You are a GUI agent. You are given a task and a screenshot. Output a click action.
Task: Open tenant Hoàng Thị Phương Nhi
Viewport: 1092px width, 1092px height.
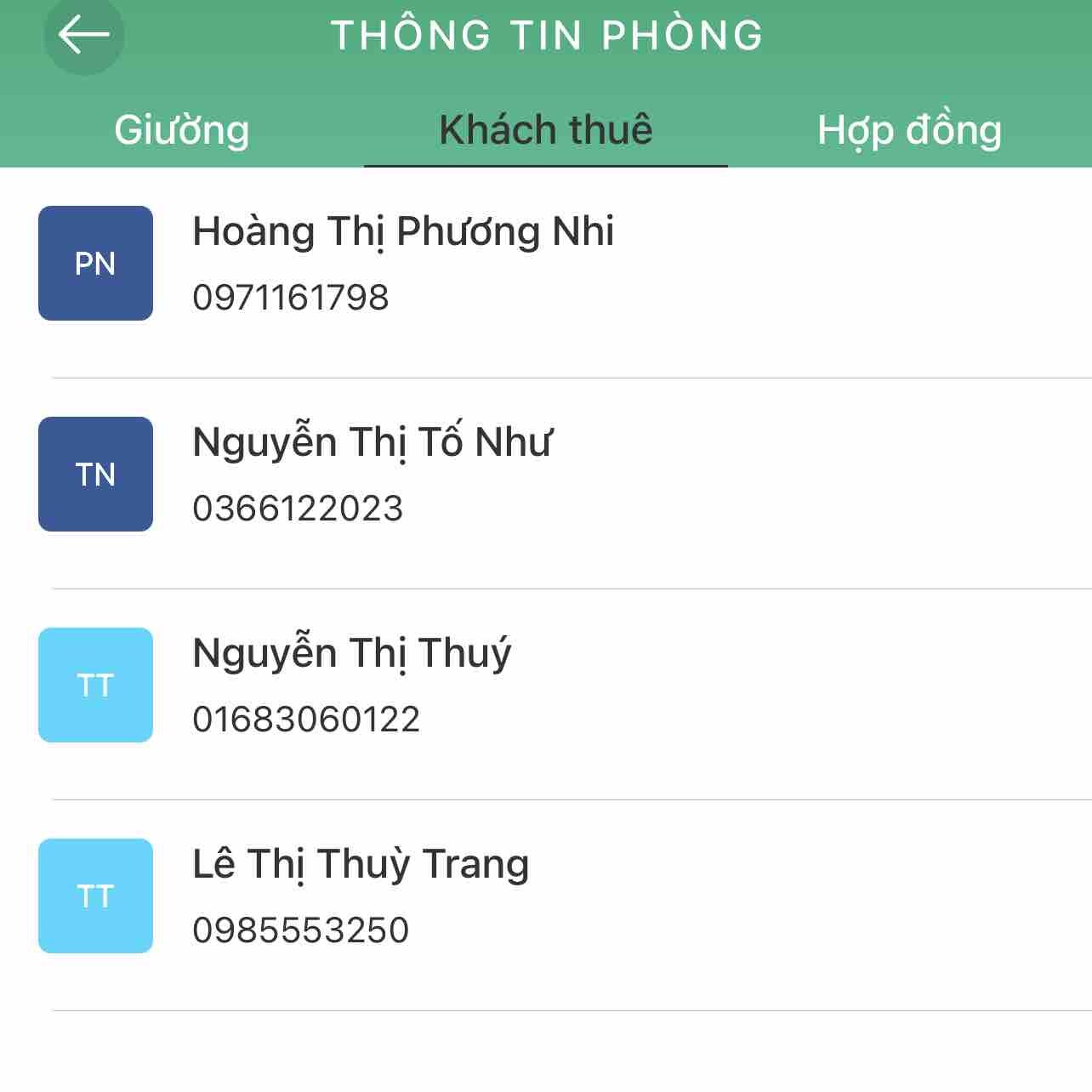point(403,264)
